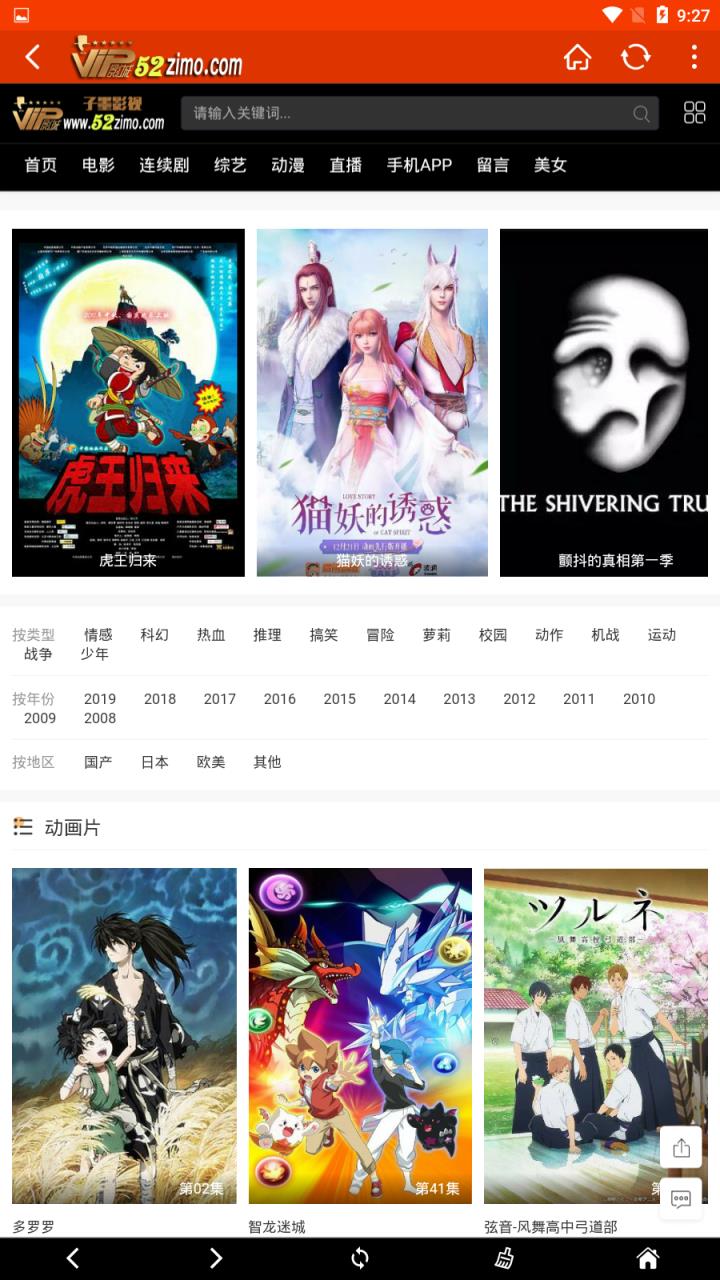The image size is (720, 1280).
Task: Tap the home icon in the bottom toolbar
Action: pyautogui.click(x=648, y=1257)
